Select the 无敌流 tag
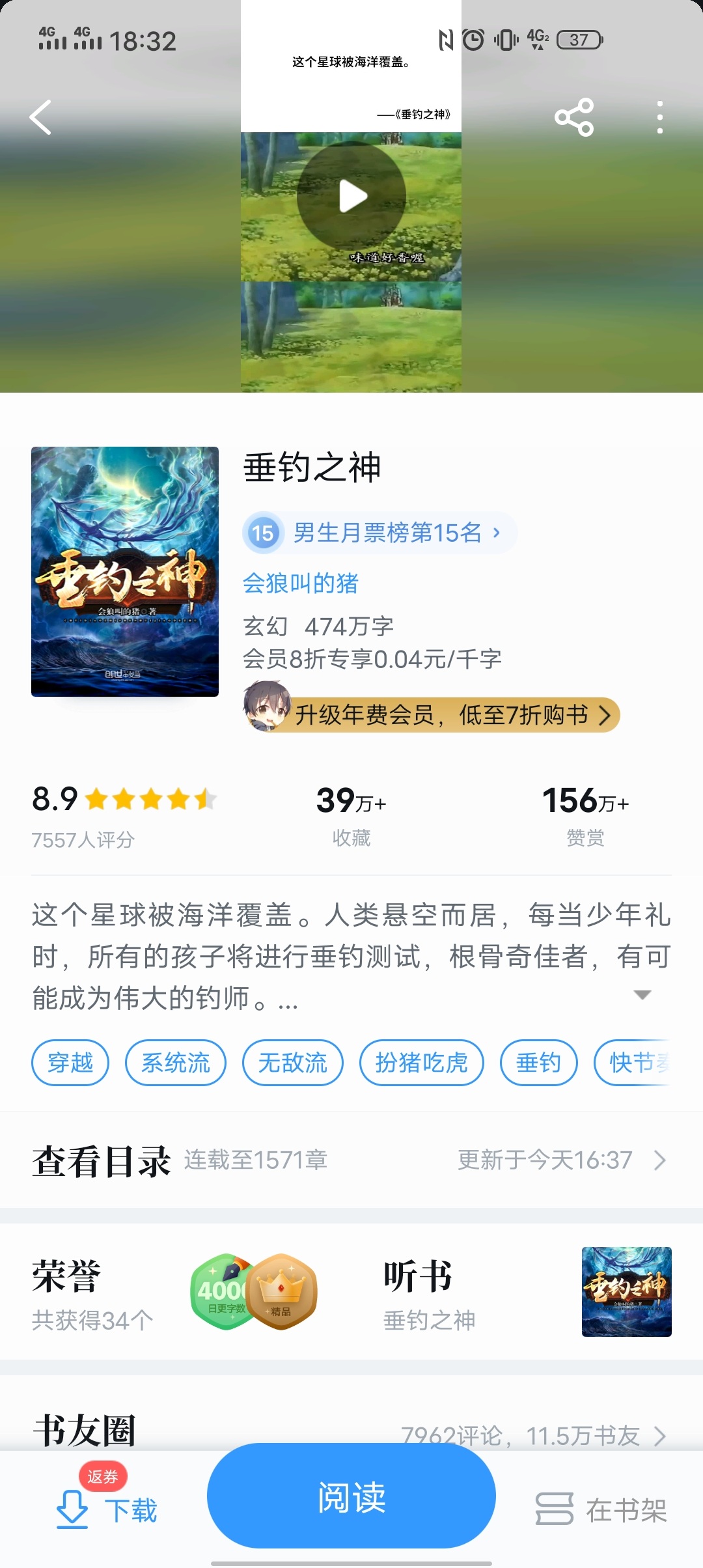Screen dimensions: 703x1568 tap(293, 1063)
